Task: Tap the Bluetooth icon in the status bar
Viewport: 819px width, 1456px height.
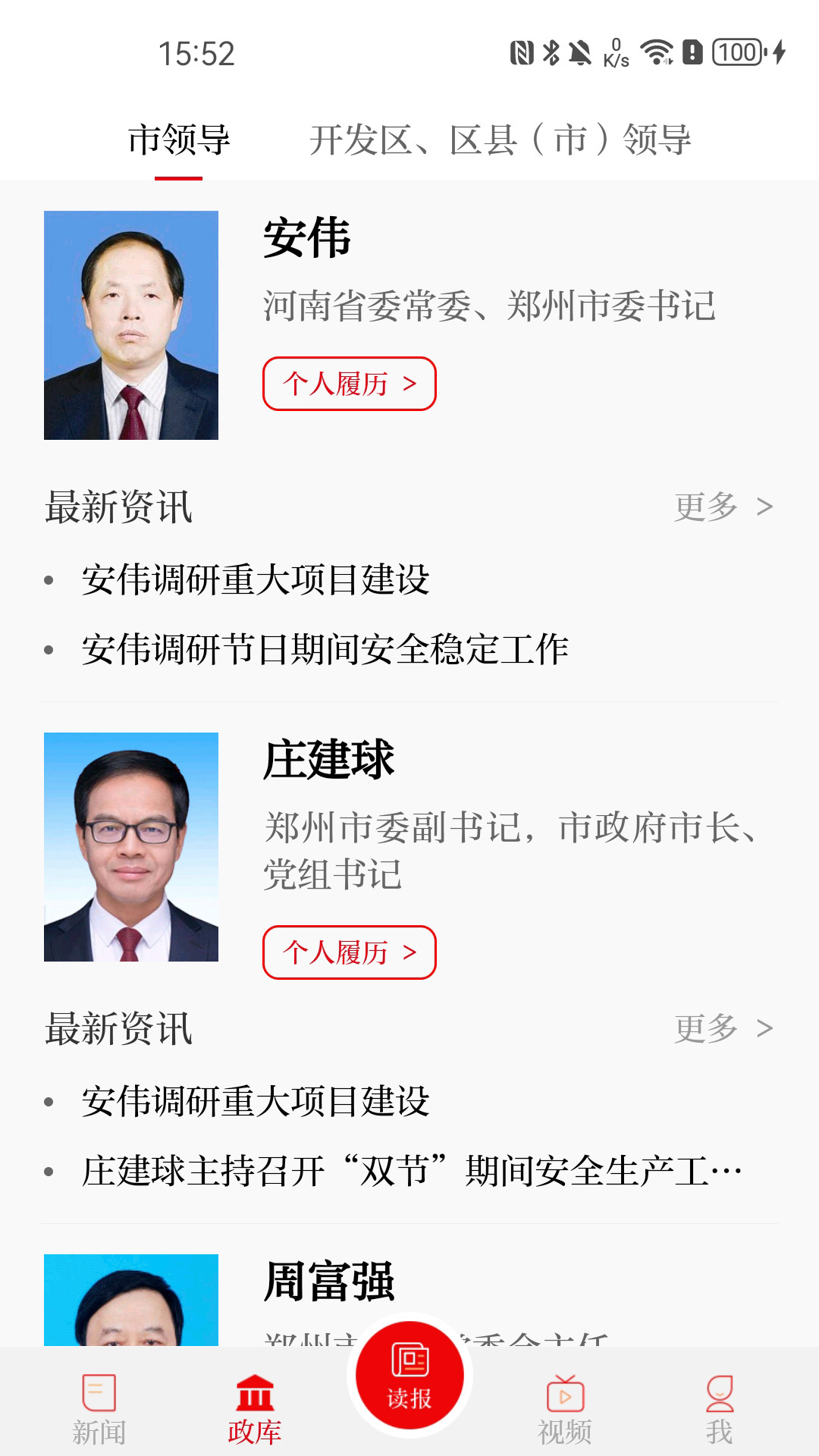Action: 550,52
